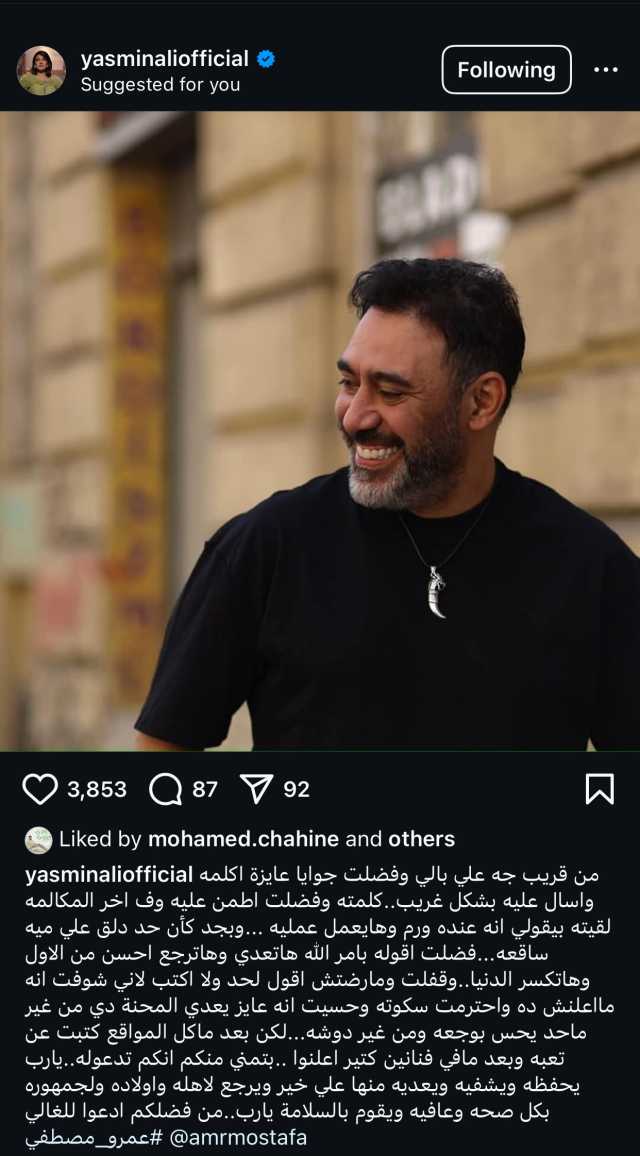
Task: Share the post via the paper plane icon
Action: tap(257, 789)
